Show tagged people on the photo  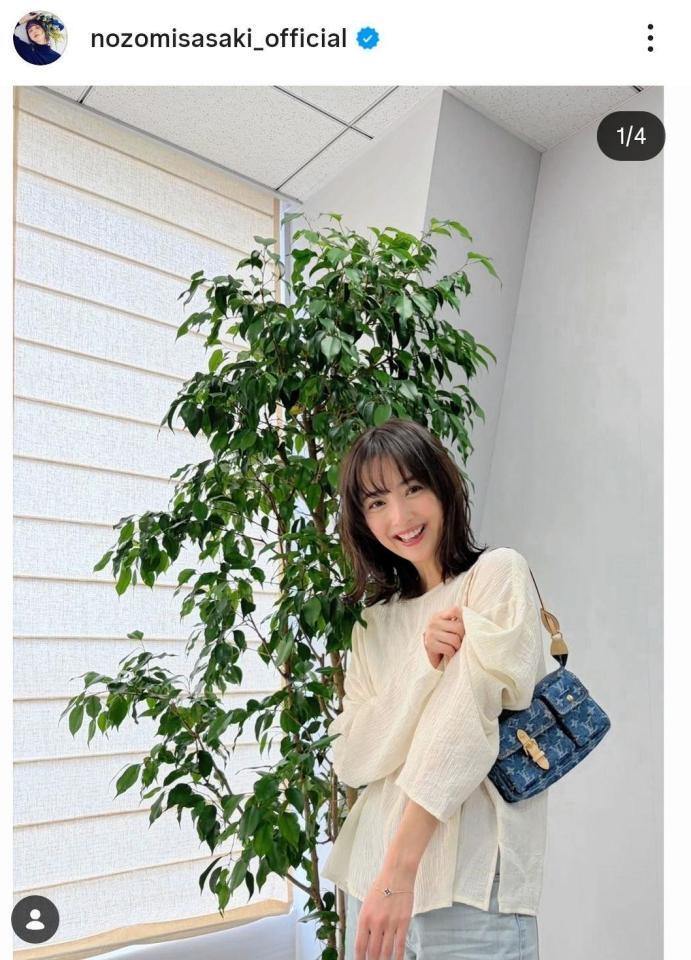pos(35,919)
